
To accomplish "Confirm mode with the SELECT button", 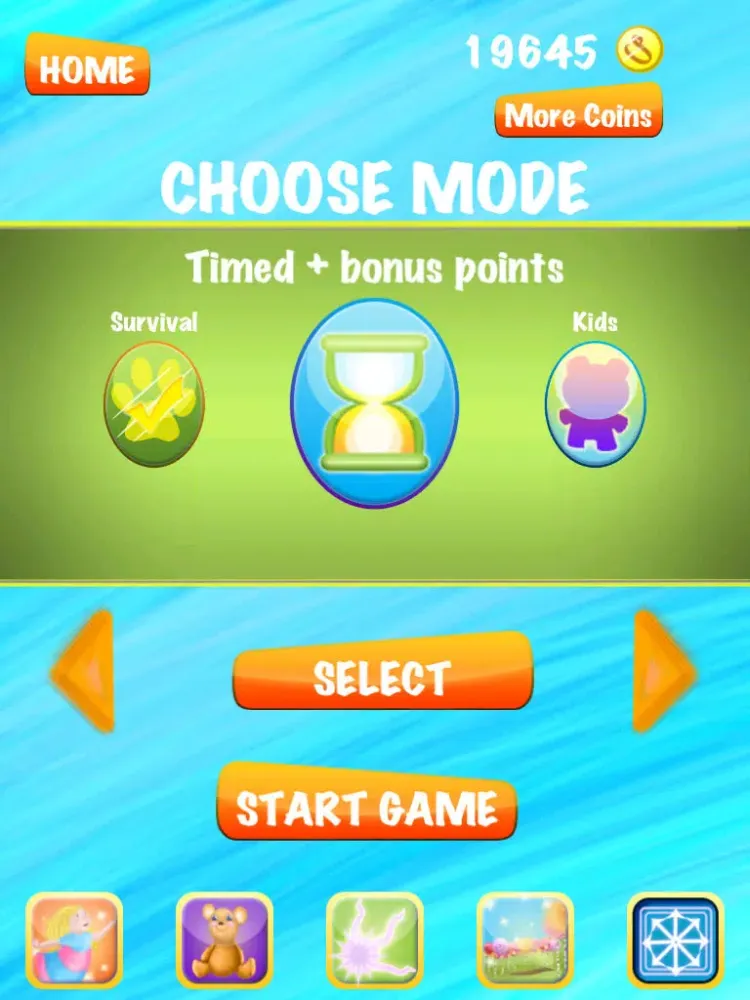I will tap(382, 677).
